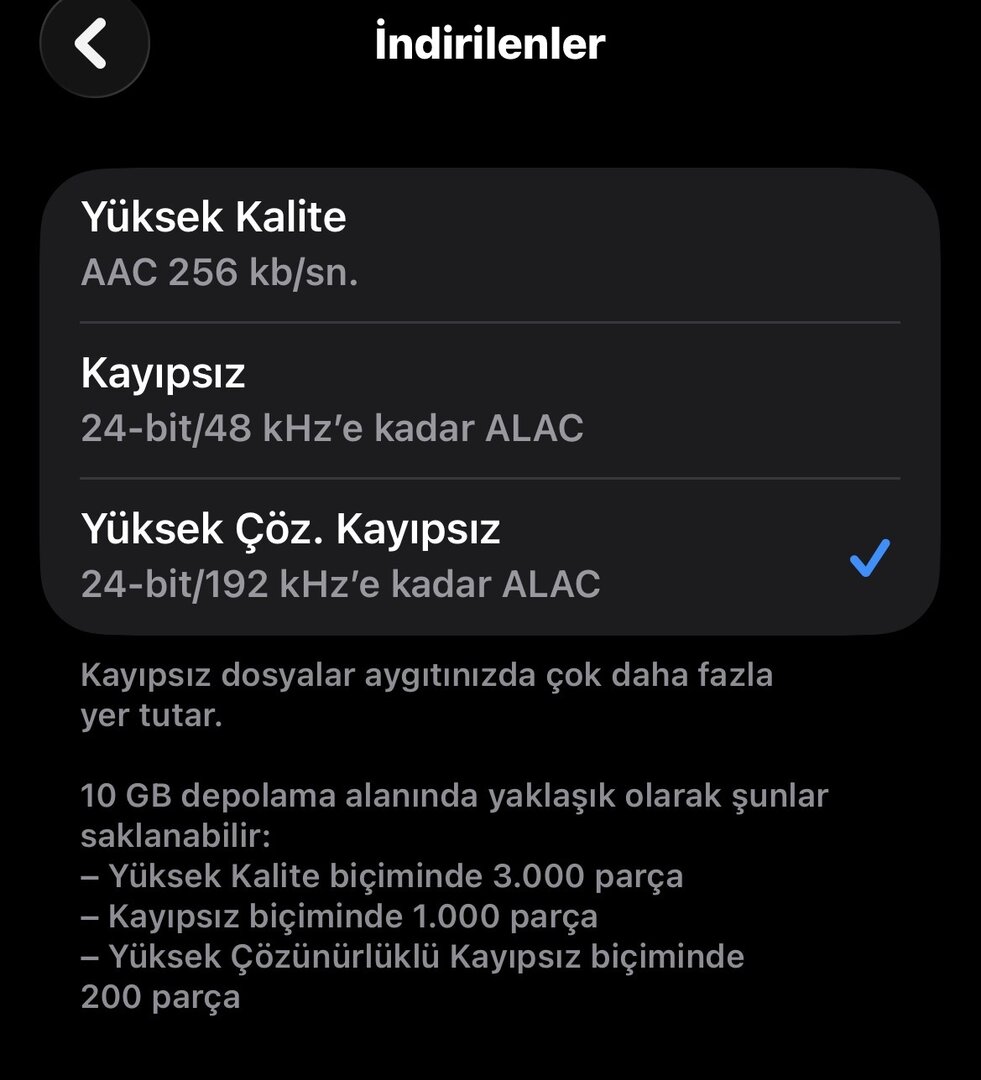Go back from İndirilenler screen
The height and width of the screenshot is (1080, 981).
pyautogui.click(x=93, y=45)
